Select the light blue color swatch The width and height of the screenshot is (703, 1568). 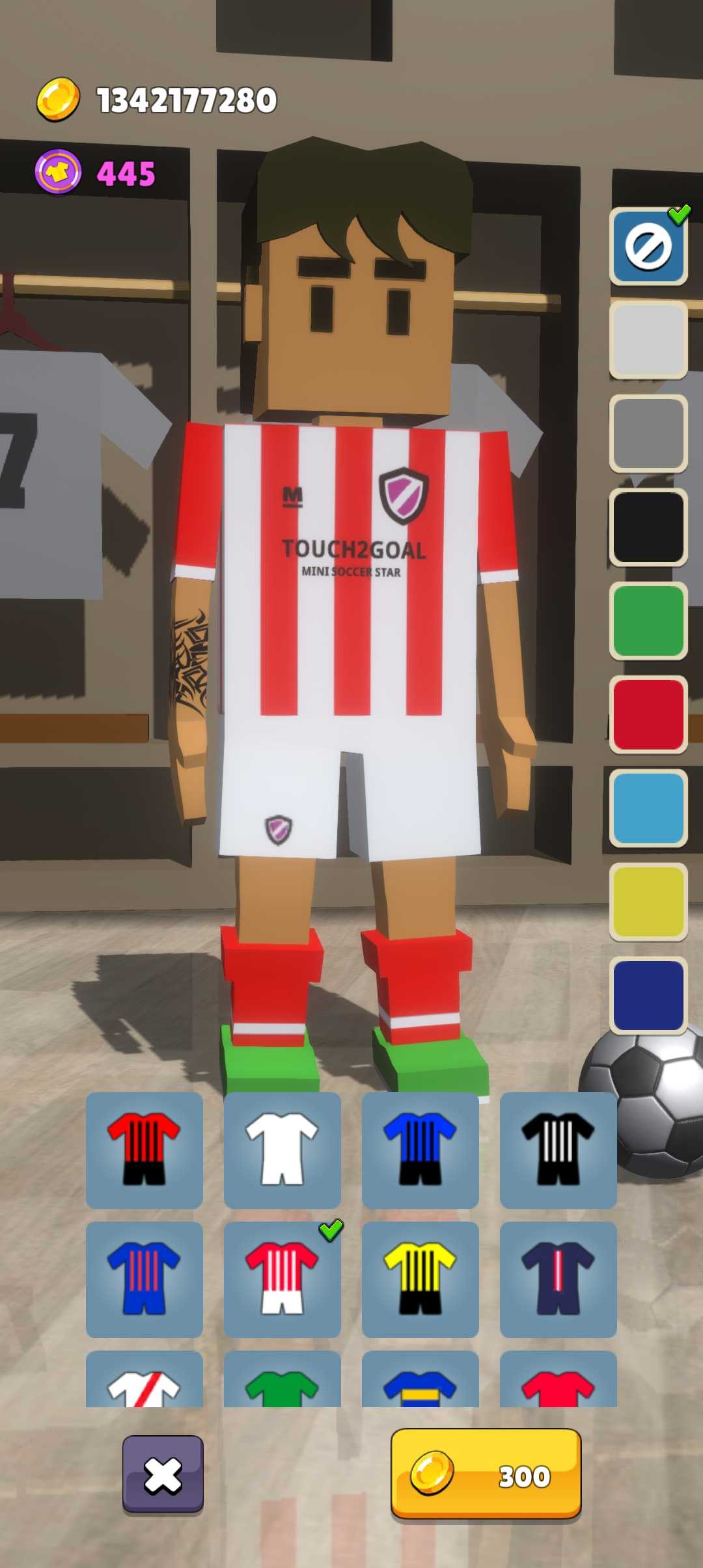tap(648, 808)
